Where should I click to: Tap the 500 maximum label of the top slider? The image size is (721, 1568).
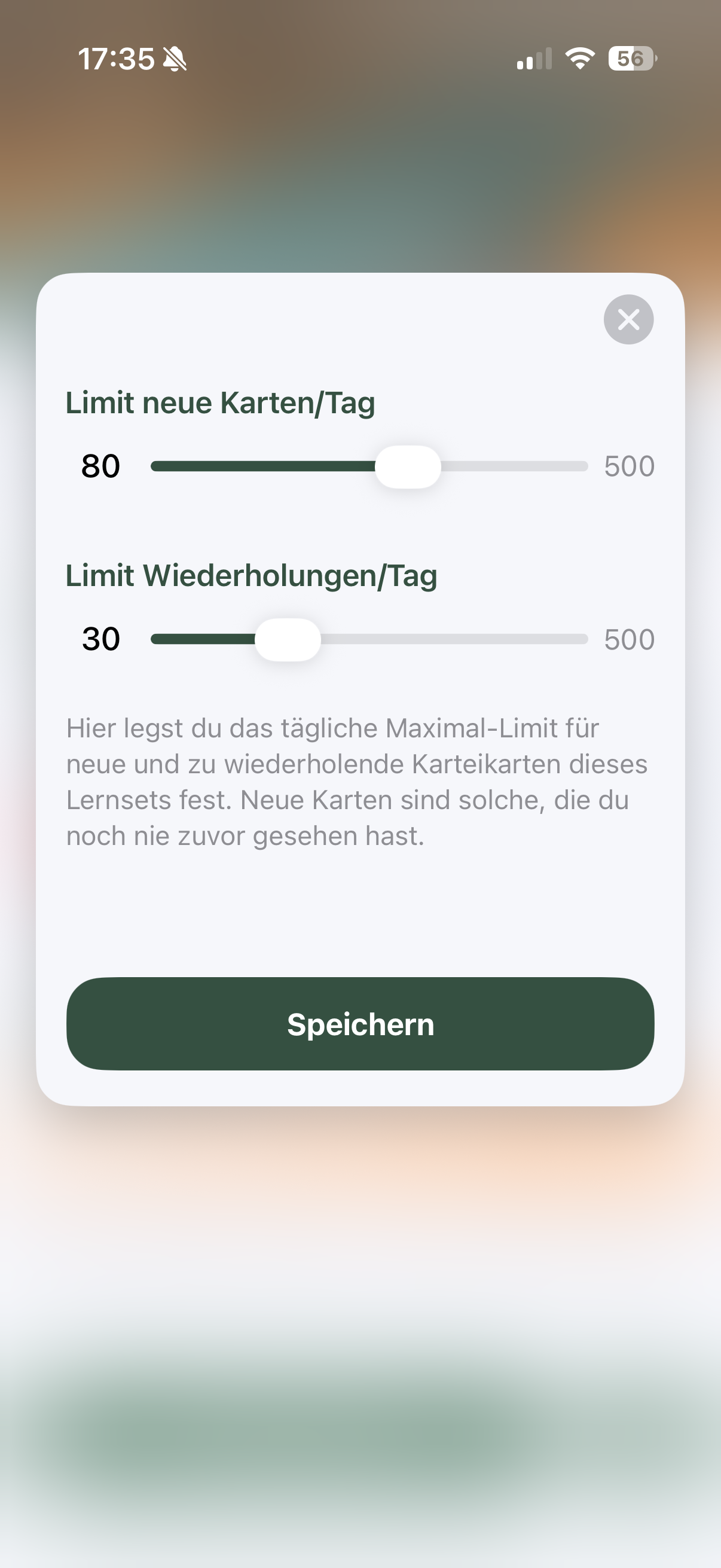click(630, 466)
